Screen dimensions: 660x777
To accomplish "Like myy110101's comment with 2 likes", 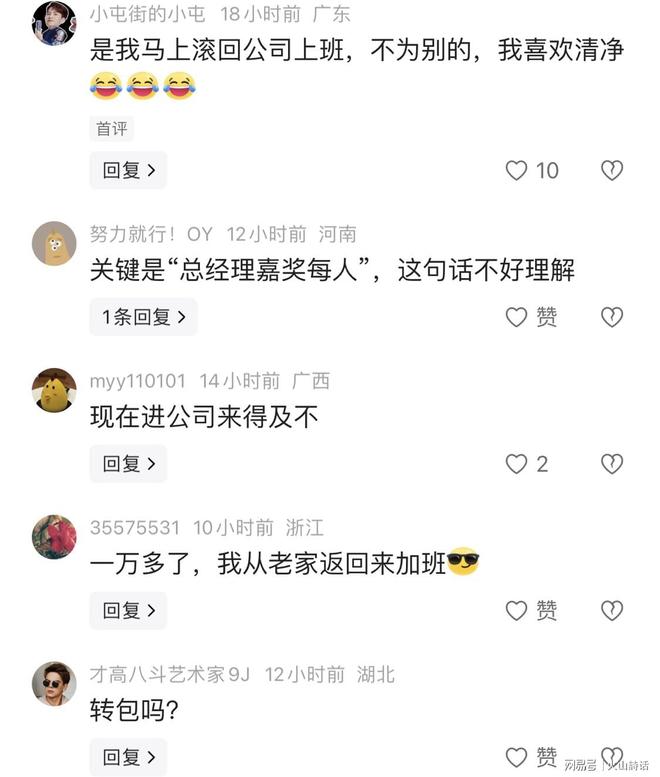I will click(517, 464).
